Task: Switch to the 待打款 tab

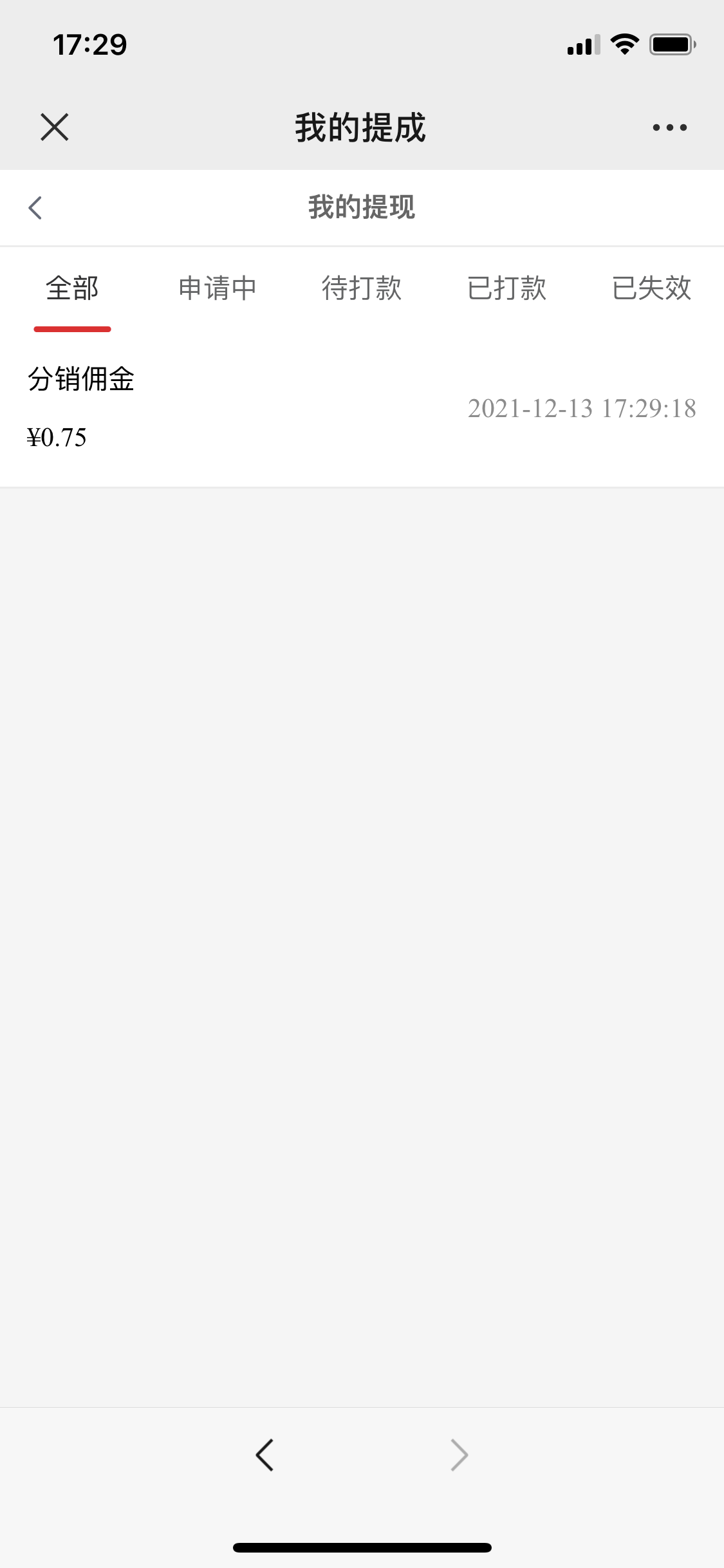Action: (362, 288)
